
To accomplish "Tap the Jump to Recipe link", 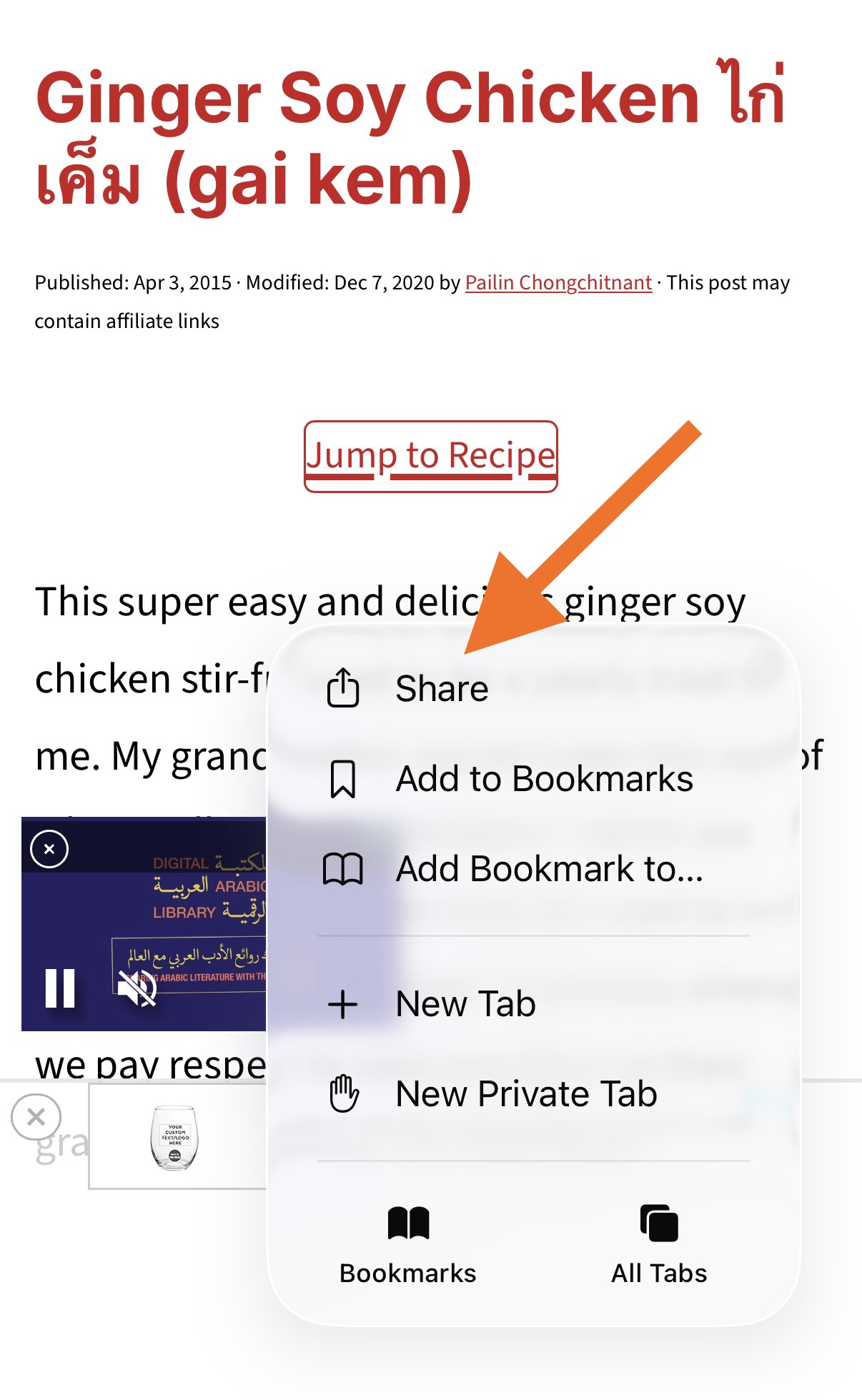I will pyautogui.click(x=430, y=456).
